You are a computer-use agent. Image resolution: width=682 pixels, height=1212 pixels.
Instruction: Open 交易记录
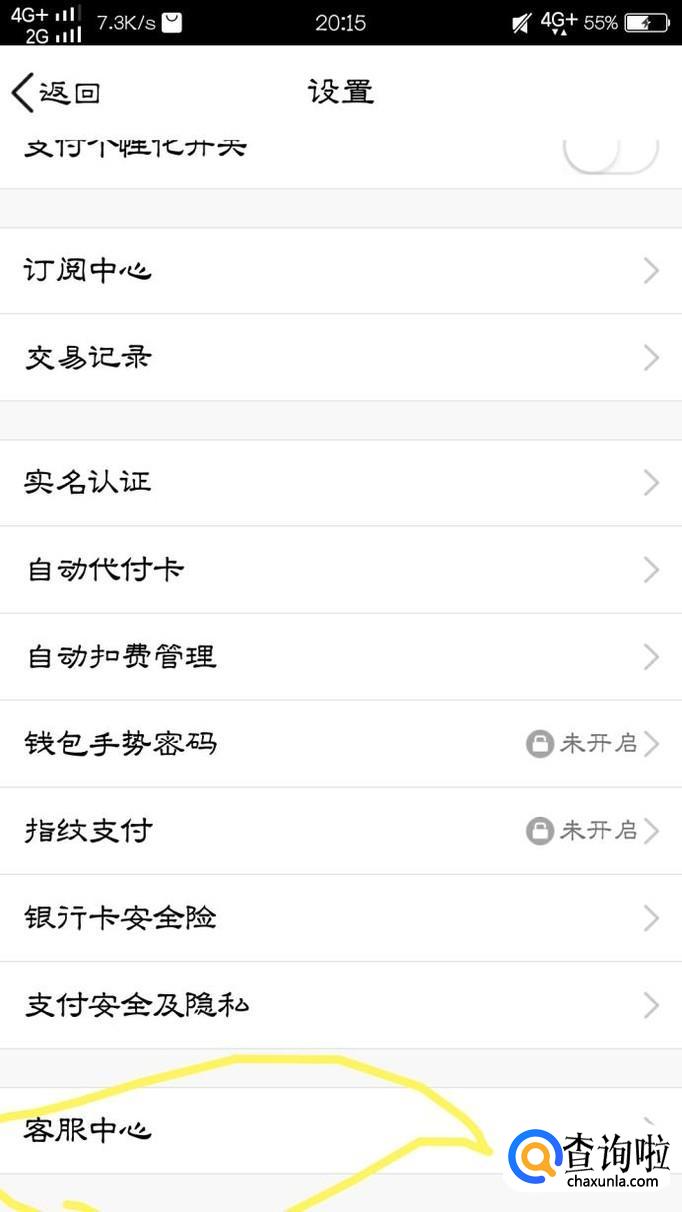tap(340, 358)
